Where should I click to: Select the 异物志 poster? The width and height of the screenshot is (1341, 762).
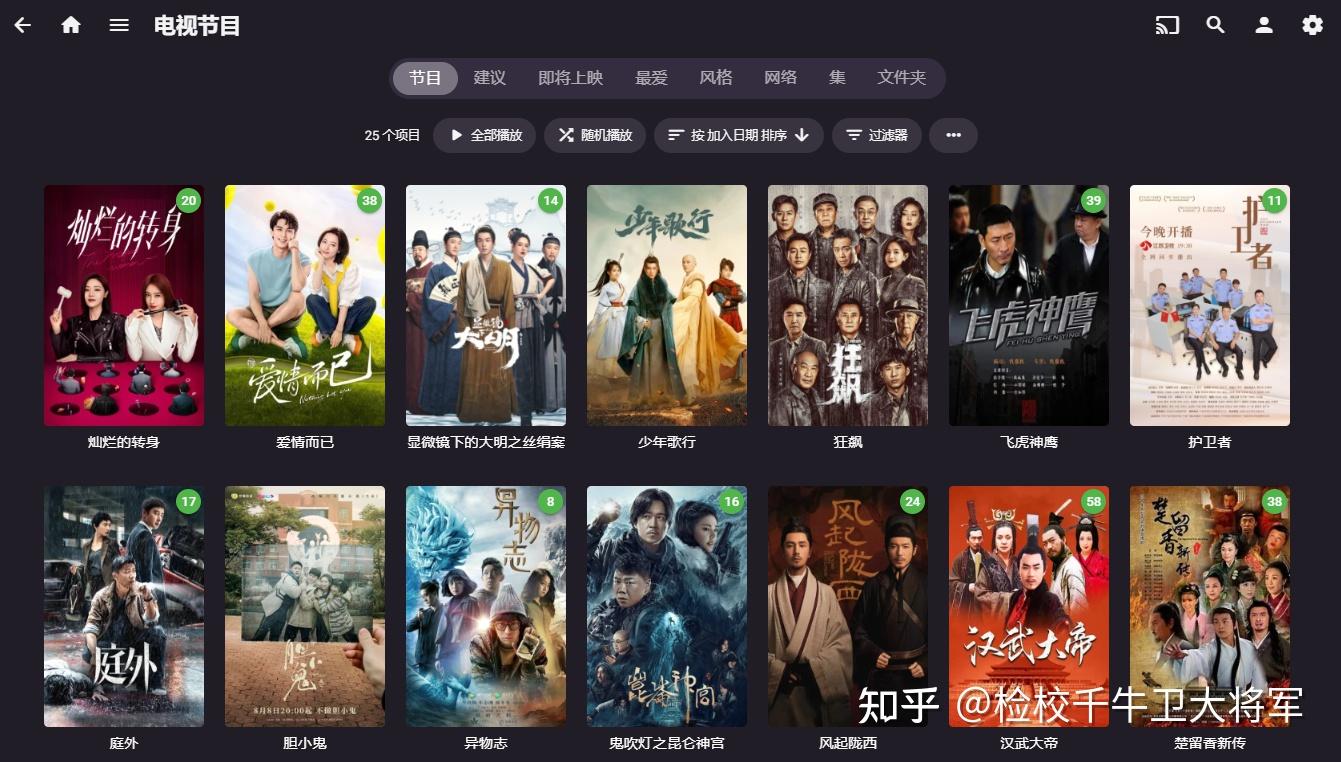pos(485,606)
